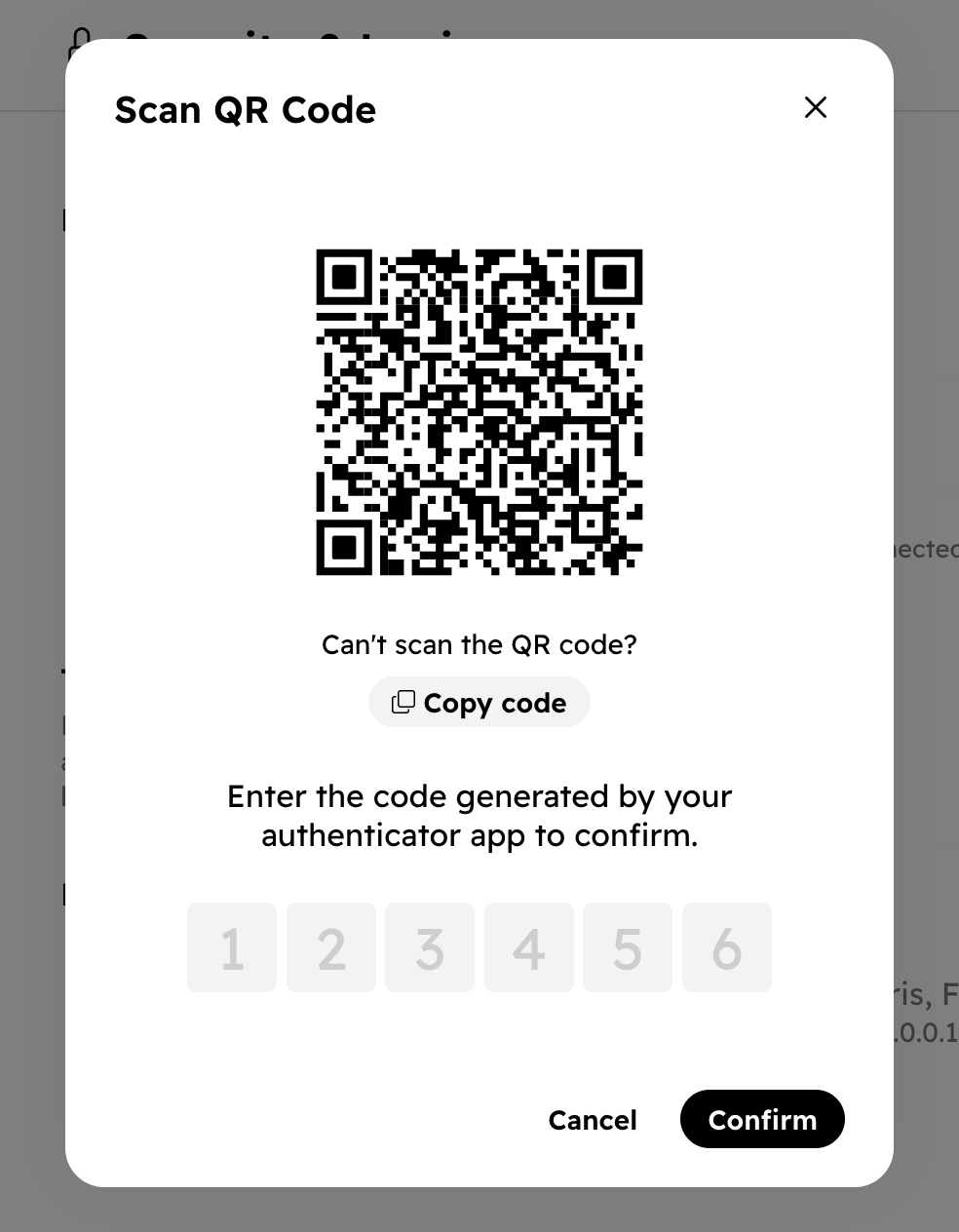The width and height of the screenshot is (959, 1232).
Task: Click Cancel to dismiss the dialog
Action: [592, 1120]
